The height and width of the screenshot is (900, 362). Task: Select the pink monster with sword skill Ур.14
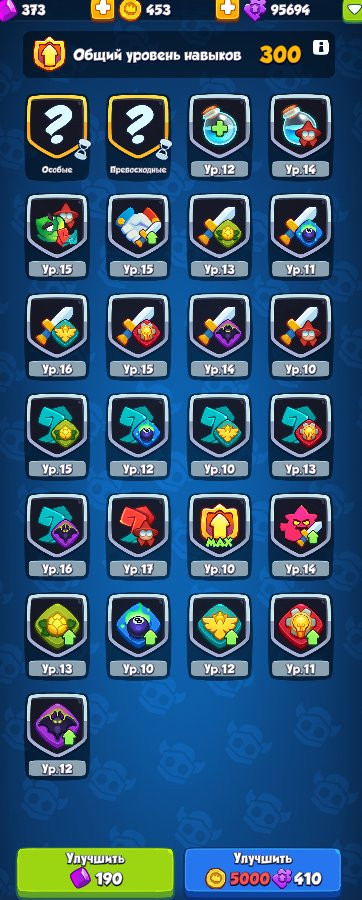click(x=301, y=535)
